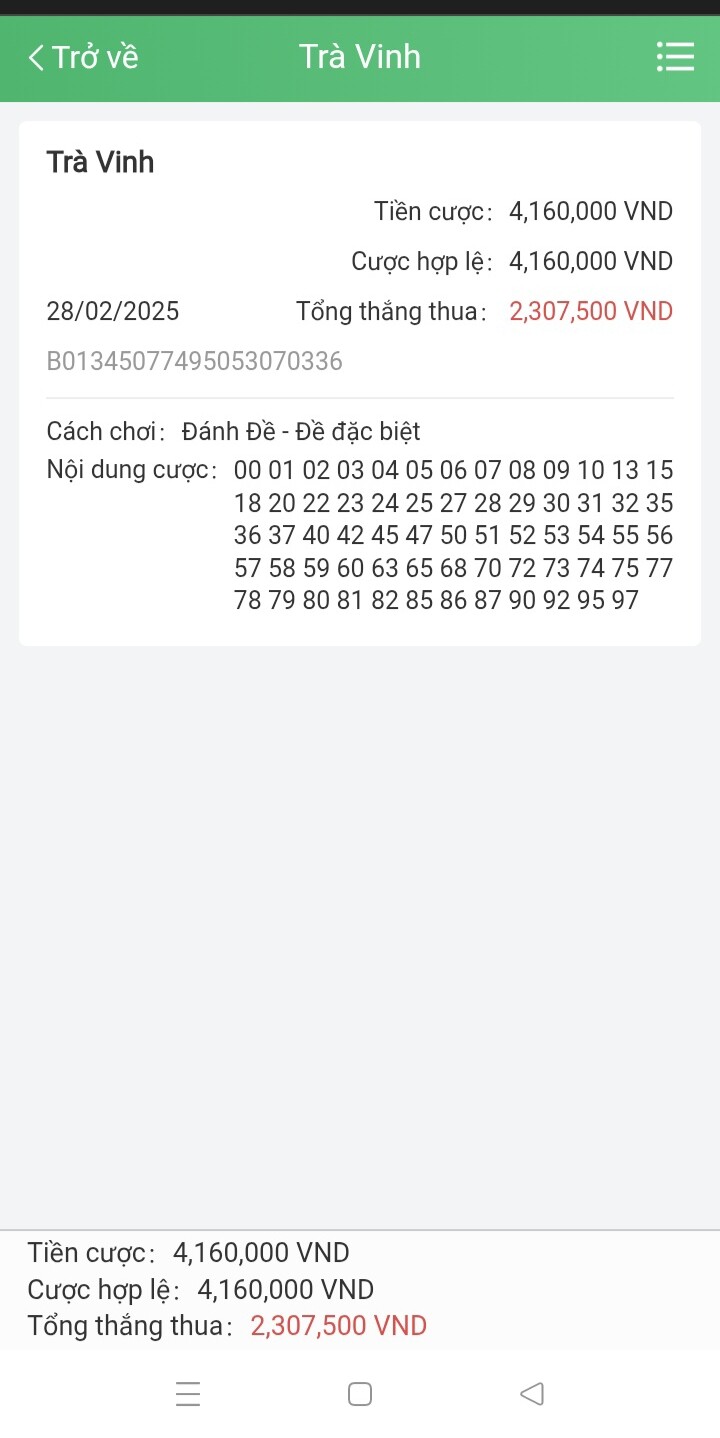Open the list menu icon
This screenshot has width=720, height=1438.
click(x=675, y=57)
